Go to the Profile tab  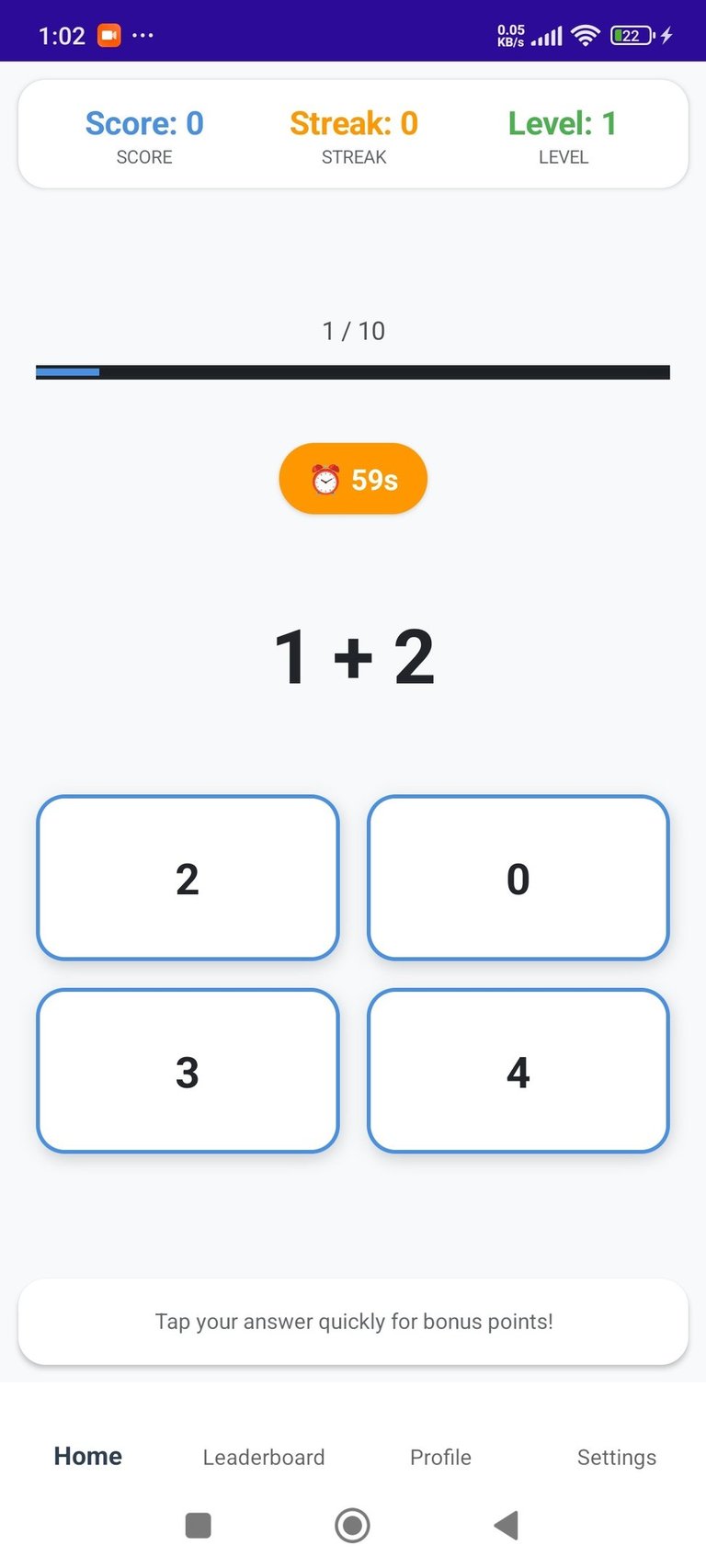pos(440,1457)
